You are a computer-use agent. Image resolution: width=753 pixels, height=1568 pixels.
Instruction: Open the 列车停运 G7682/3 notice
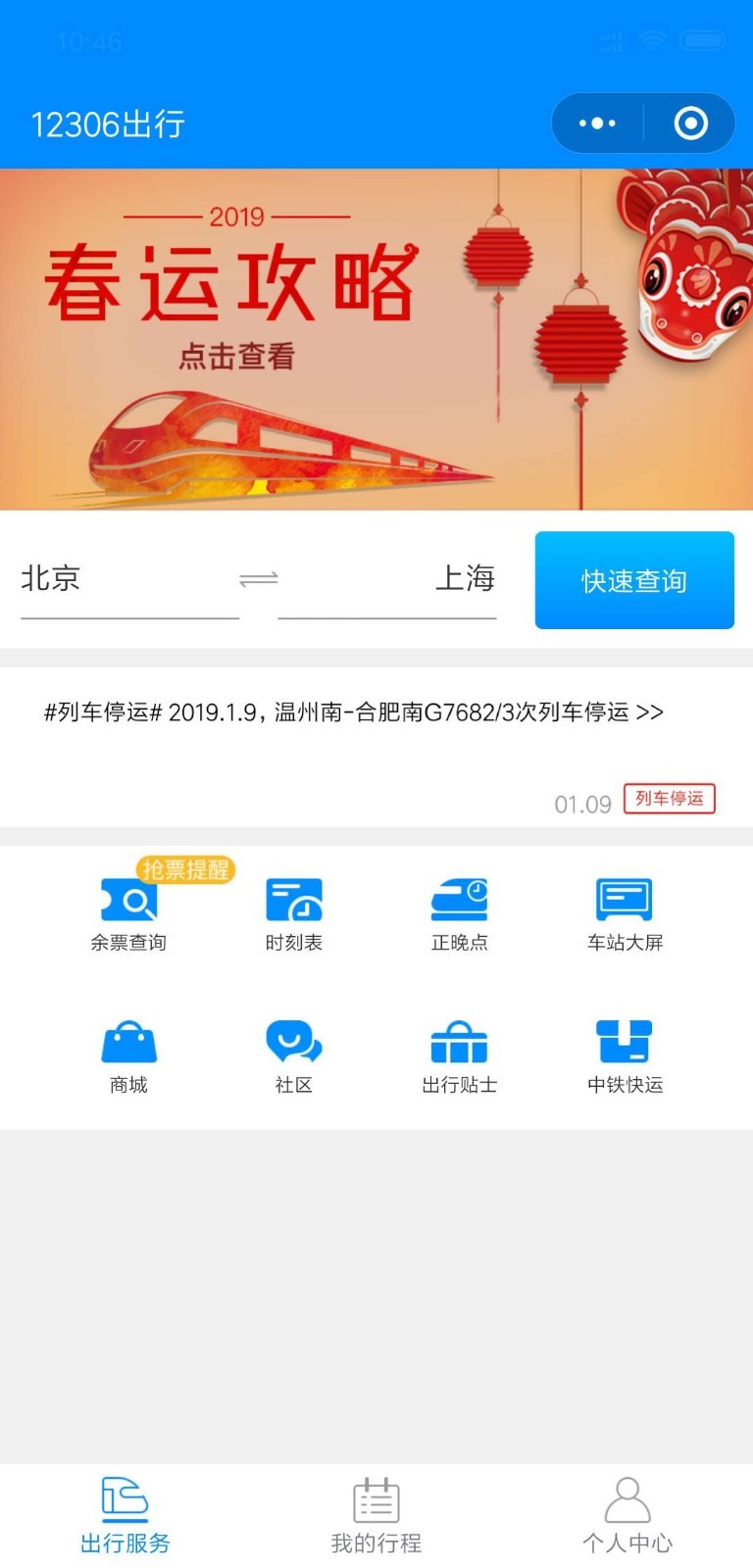(353, 712)
